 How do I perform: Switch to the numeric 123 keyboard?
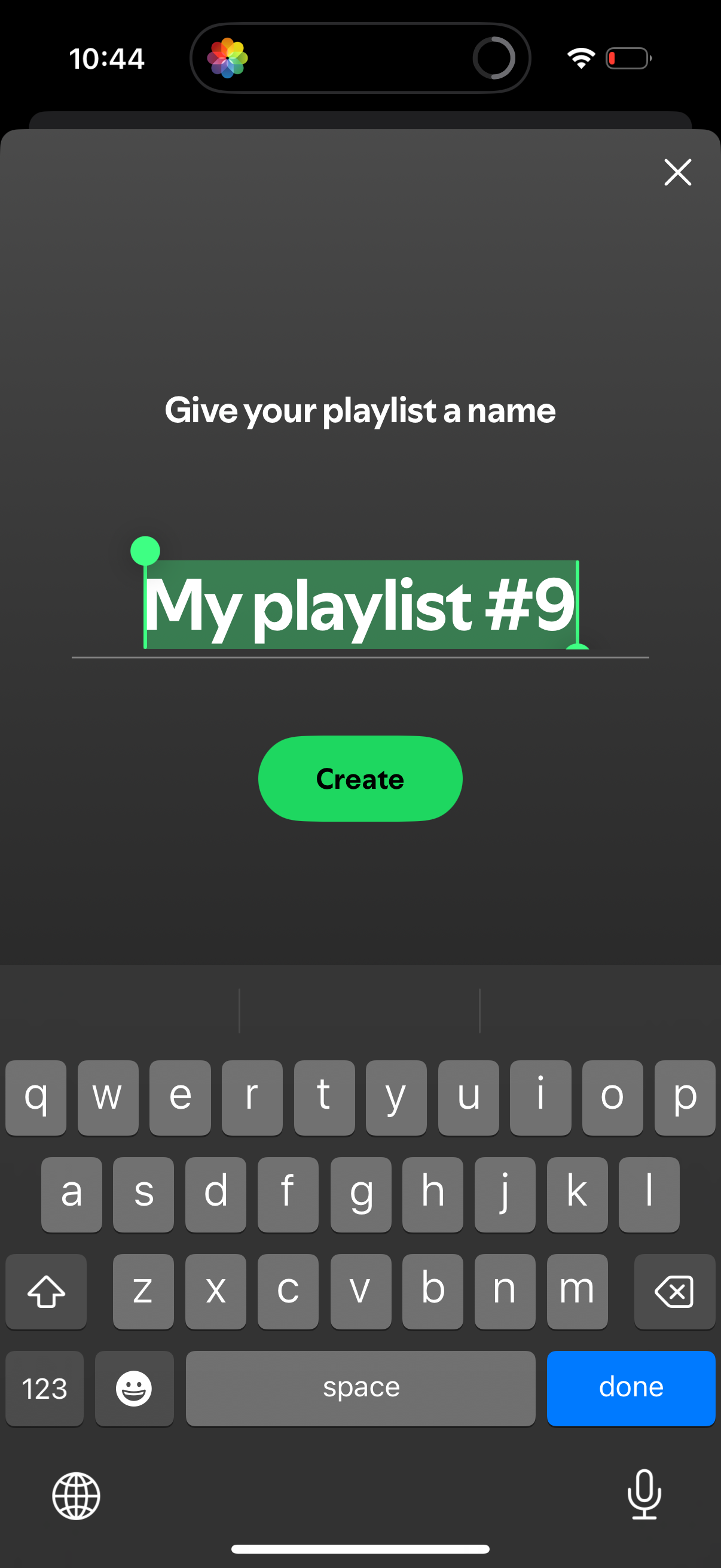[44, 1388]
